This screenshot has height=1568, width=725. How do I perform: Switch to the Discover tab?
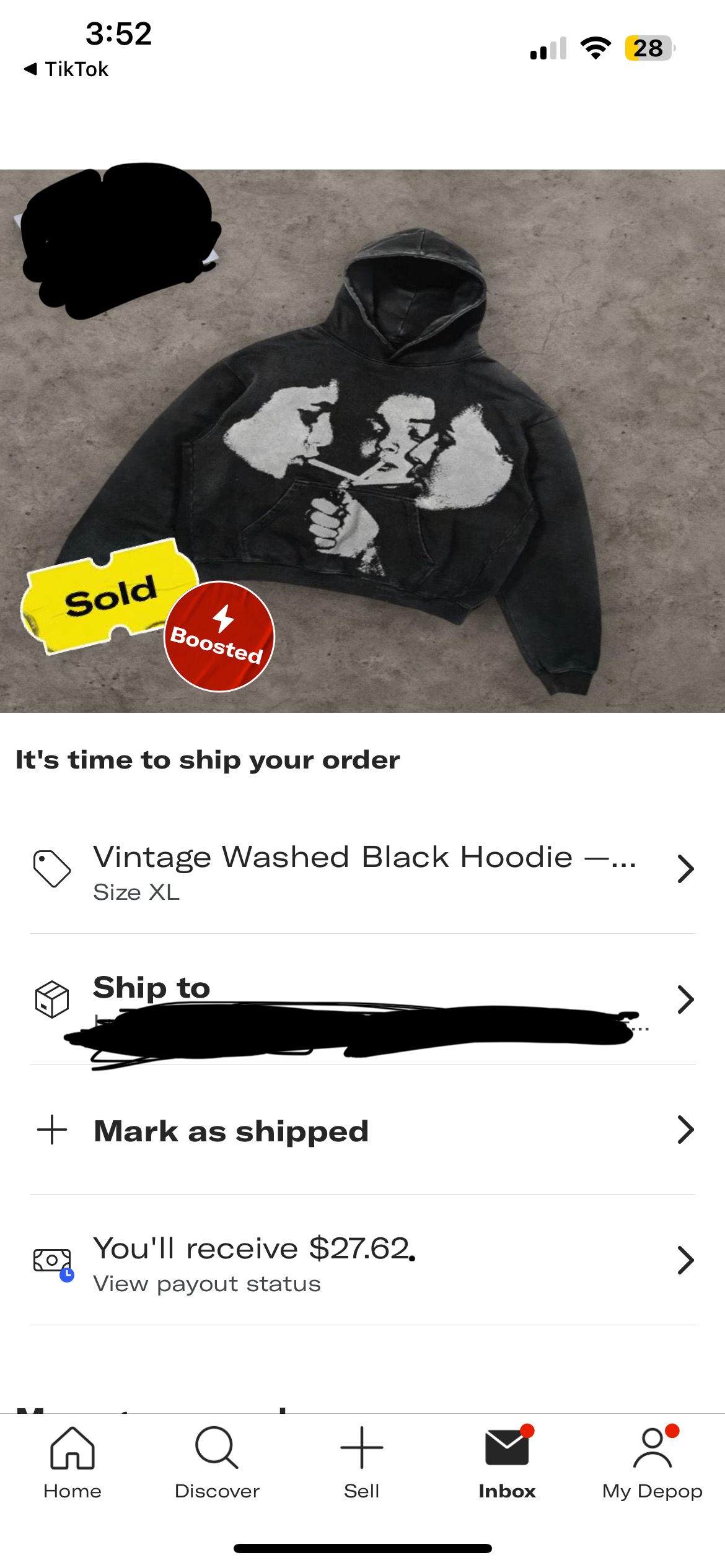coord(217,1463)
